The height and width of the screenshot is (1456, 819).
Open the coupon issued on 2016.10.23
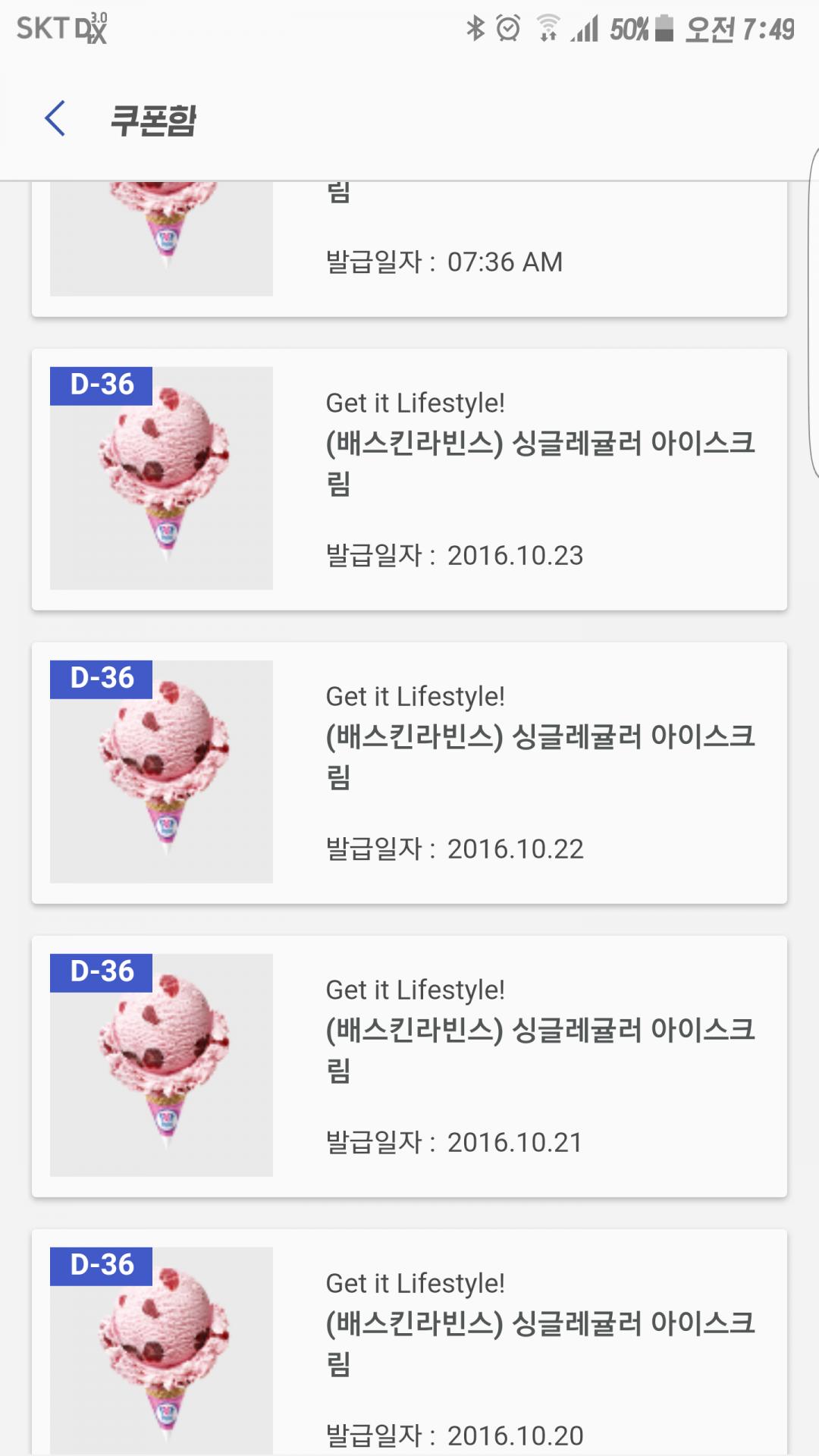(409, 479)
